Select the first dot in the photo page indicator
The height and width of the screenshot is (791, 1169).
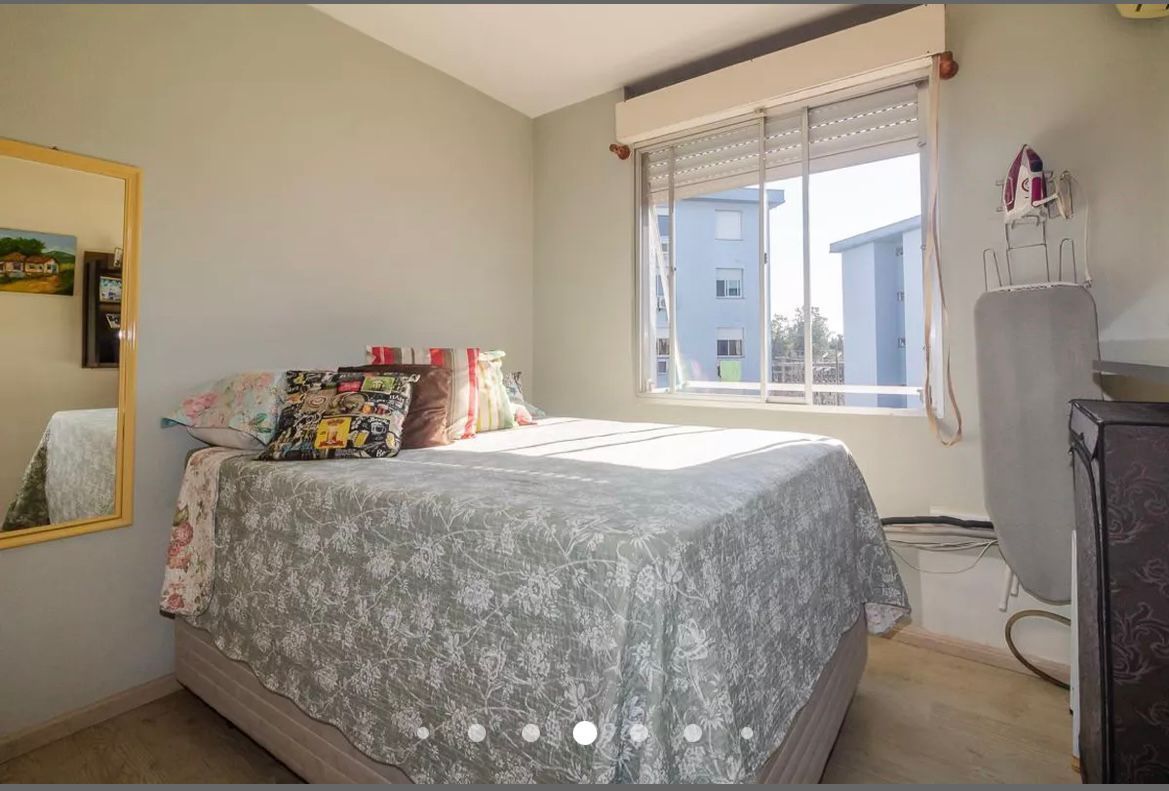pos(423,733)
